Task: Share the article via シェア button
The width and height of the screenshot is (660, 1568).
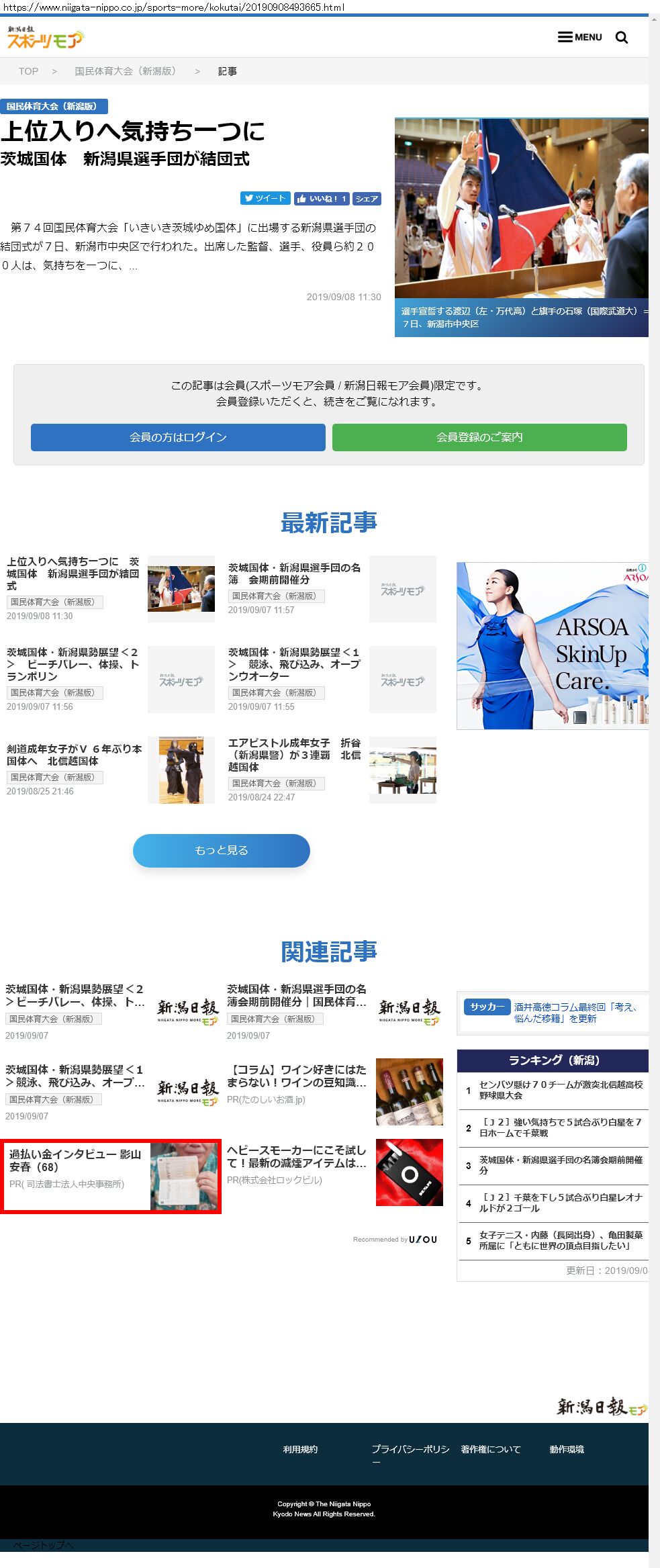Action: (367, 199)
